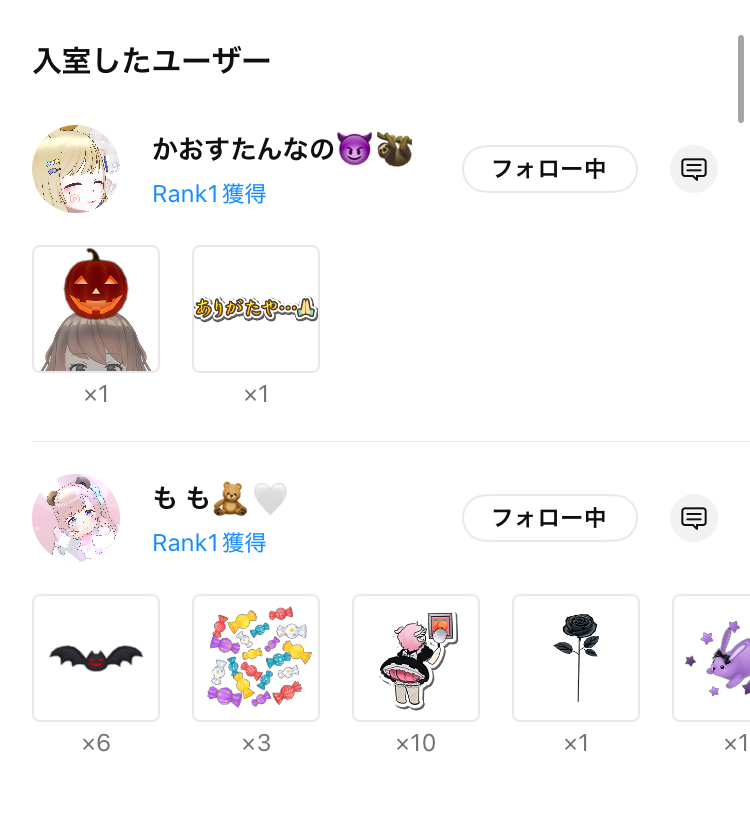Tap フォロー中 button for かおすたんなの
The width and height of the screenshot is (750, 815).
(549, 169)
